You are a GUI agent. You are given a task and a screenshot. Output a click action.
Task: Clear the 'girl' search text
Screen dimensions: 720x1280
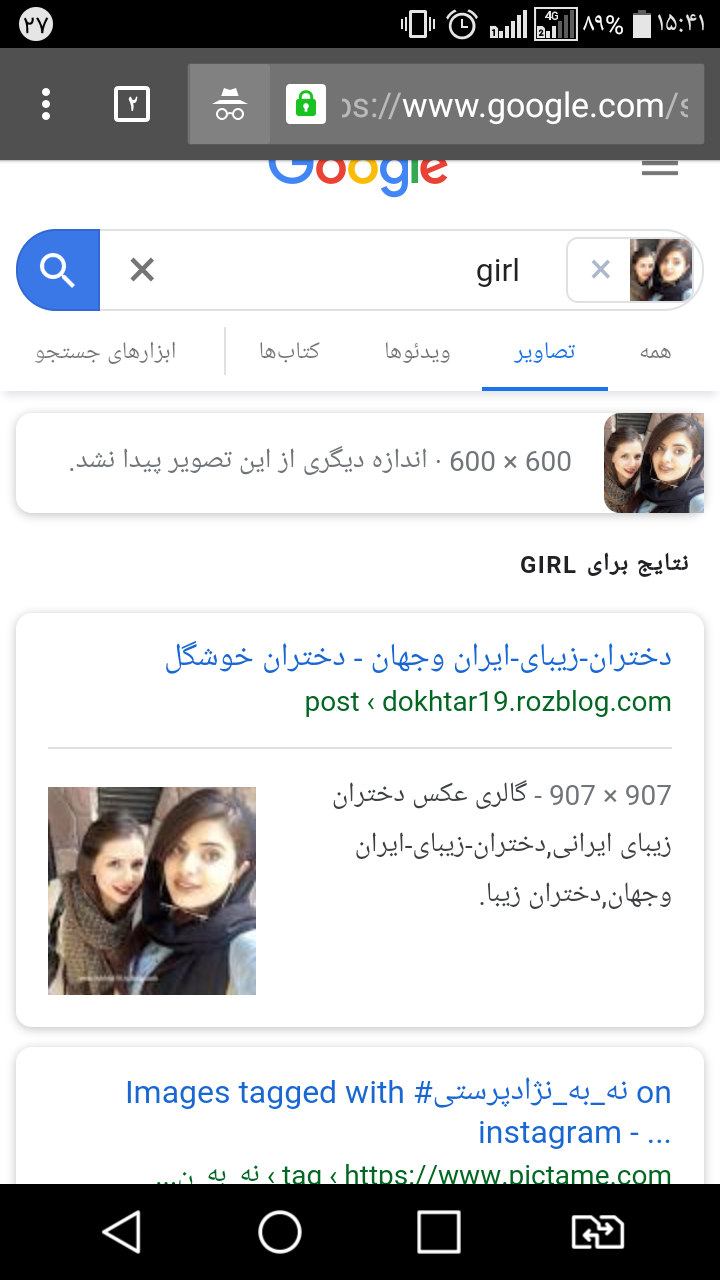coord(142,269)
